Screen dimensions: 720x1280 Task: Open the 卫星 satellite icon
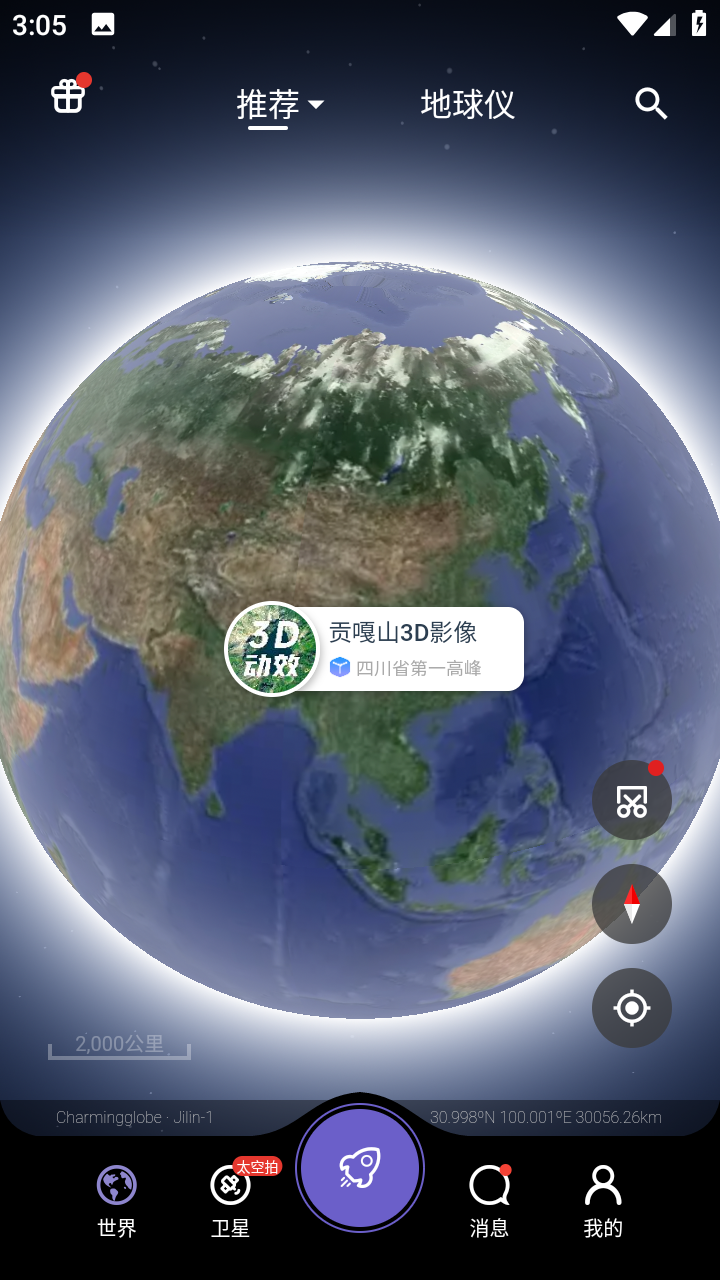pos(229,1183)
